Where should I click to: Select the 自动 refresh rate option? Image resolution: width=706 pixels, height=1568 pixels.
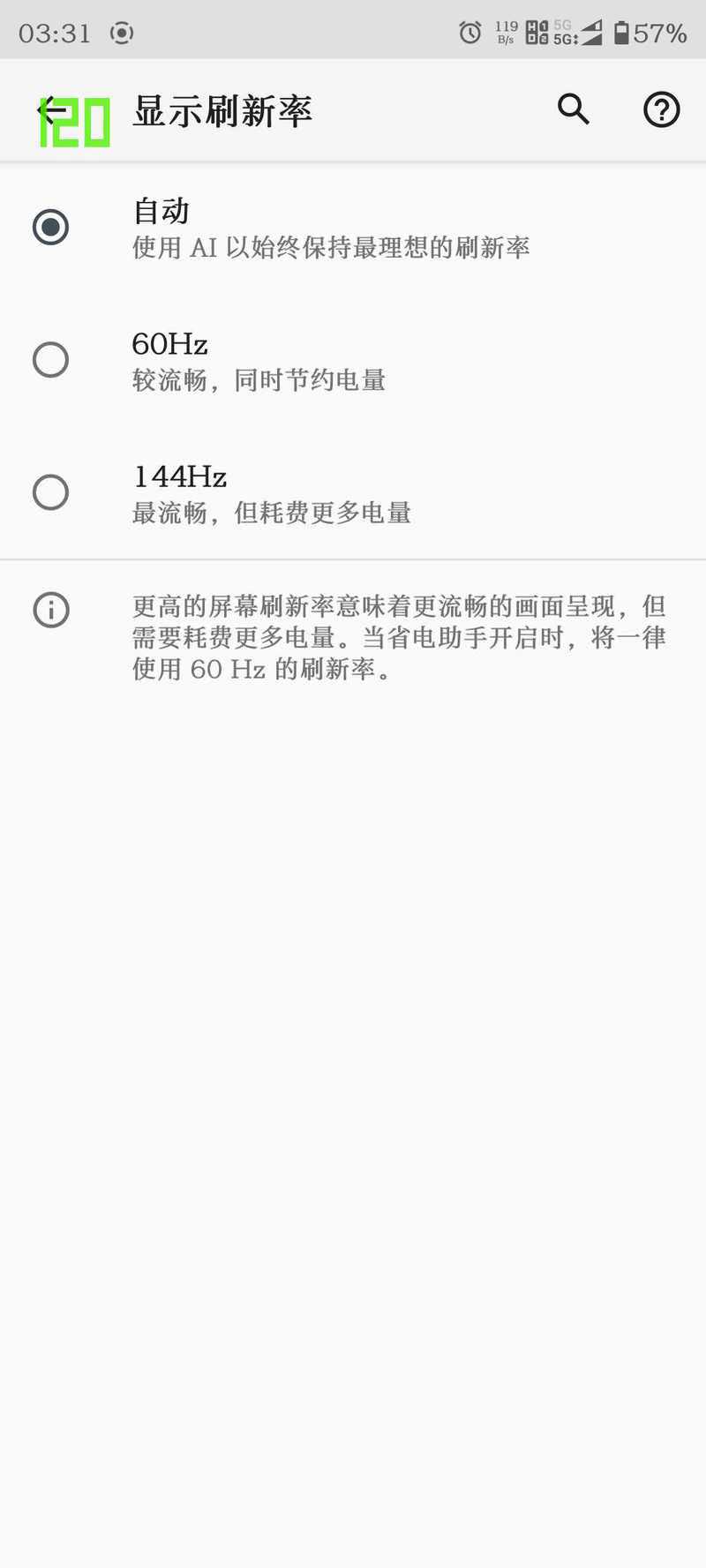click(353, 227)
